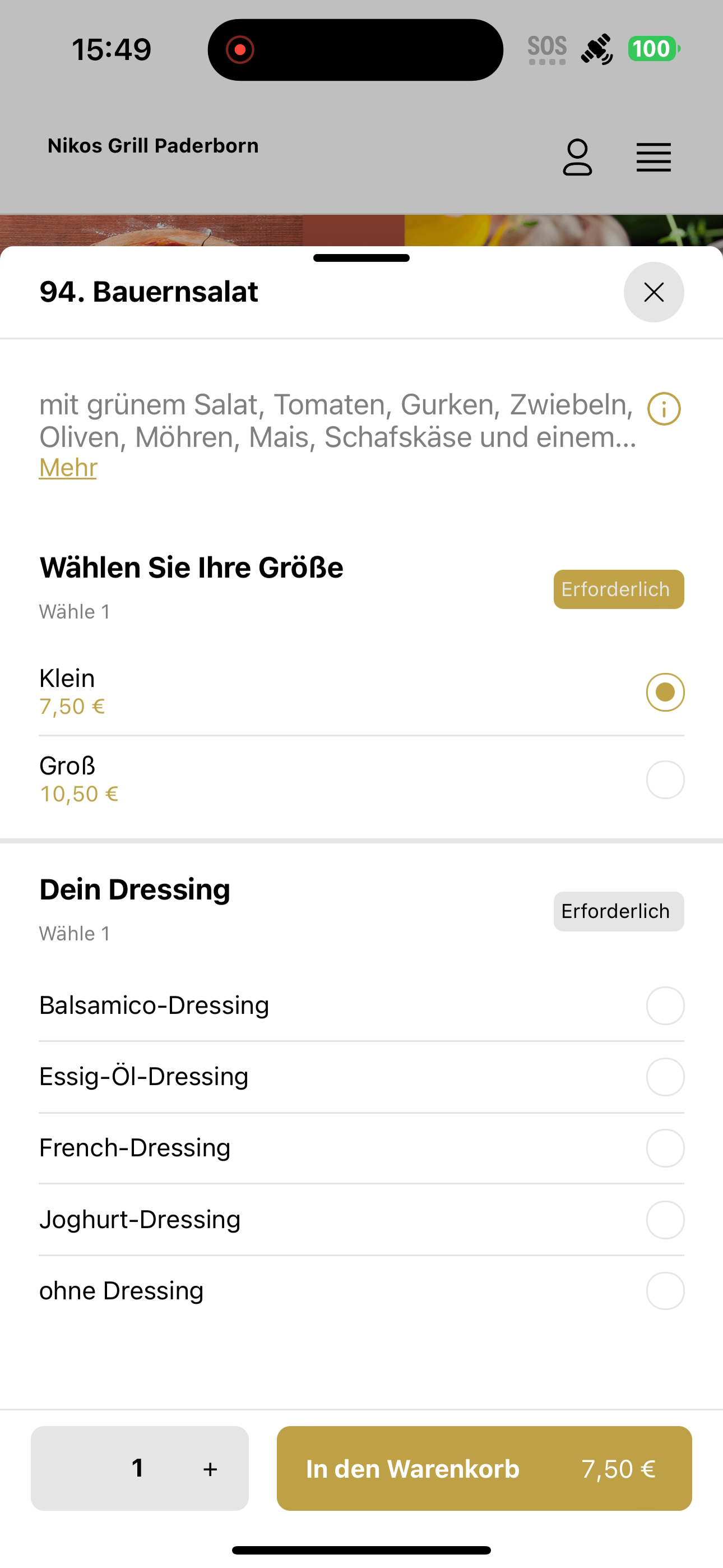Choose French-Dressing
Screen dimensions: 723x1568
361,1148
